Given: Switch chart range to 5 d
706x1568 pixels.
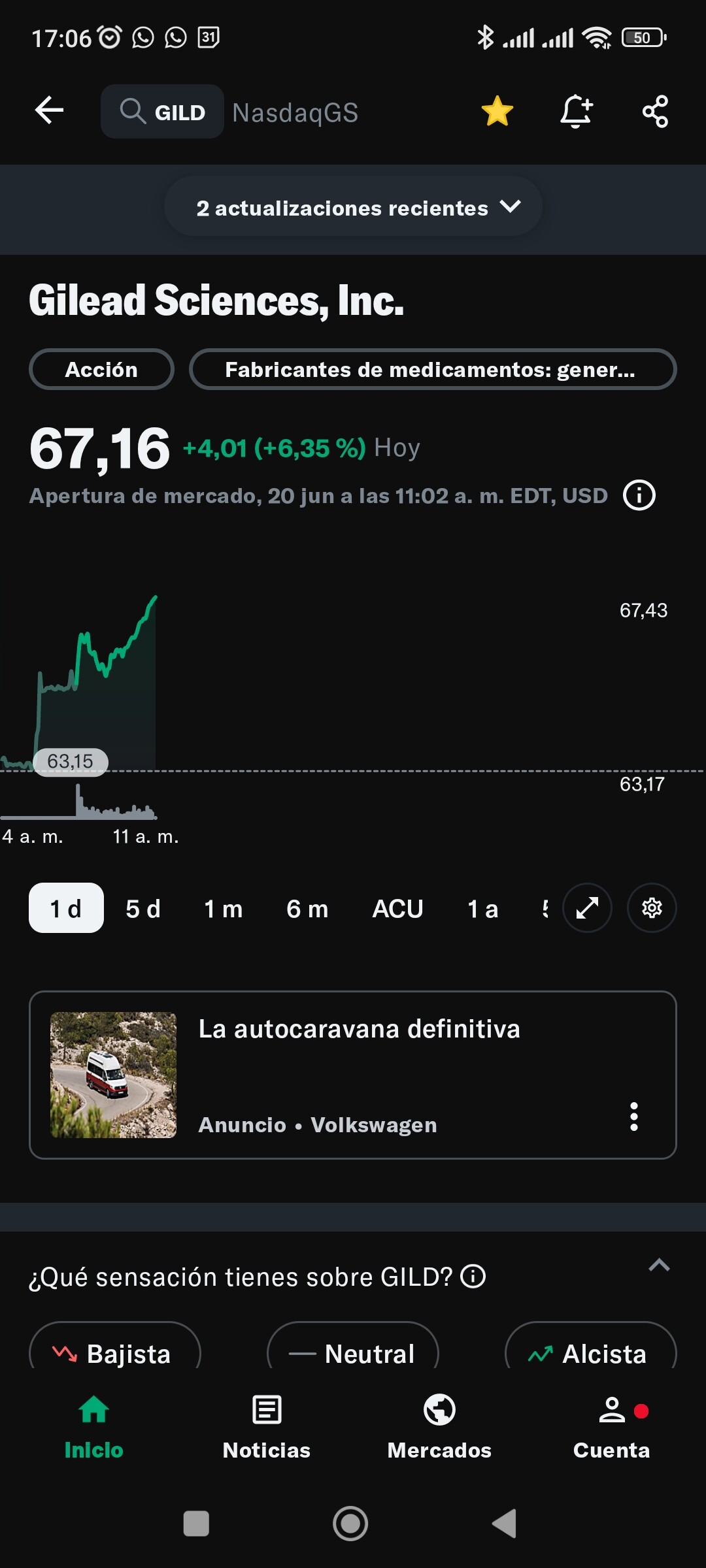Looking at the screenshot, I should pos(143,908).
